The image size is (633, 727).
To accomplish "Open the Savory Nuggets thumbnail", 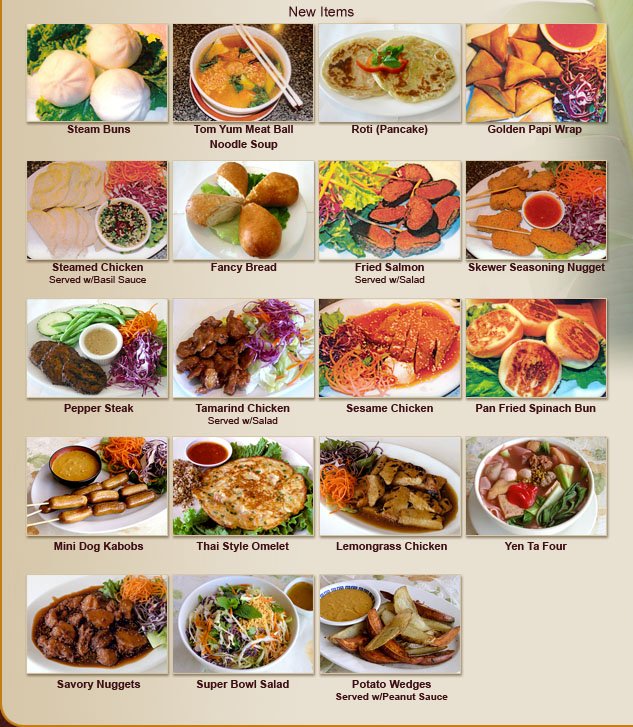I will pyautogui.click(x=97, y=624).
